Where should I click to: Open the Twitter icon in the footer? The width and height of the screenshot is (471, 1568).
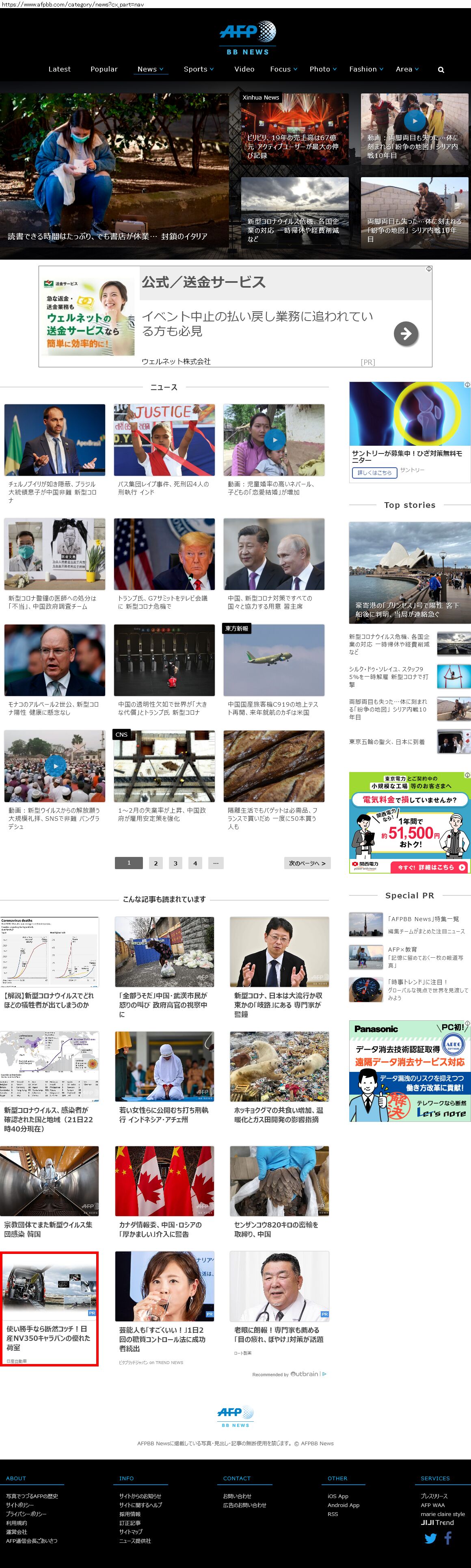pyautogui.click(x=430, y=1538)
